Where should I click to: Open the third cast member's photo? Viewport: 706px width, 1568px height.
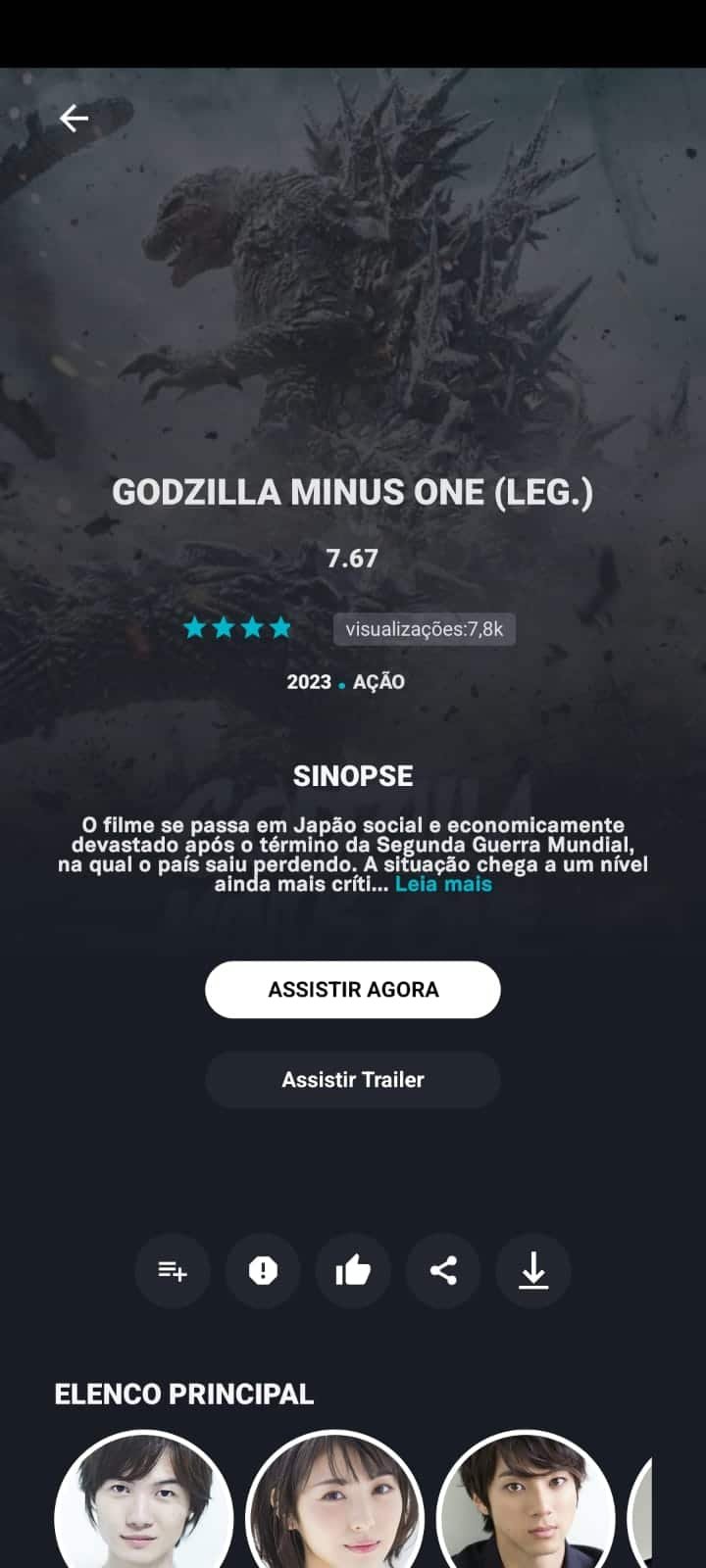[x=526, y=1504]
